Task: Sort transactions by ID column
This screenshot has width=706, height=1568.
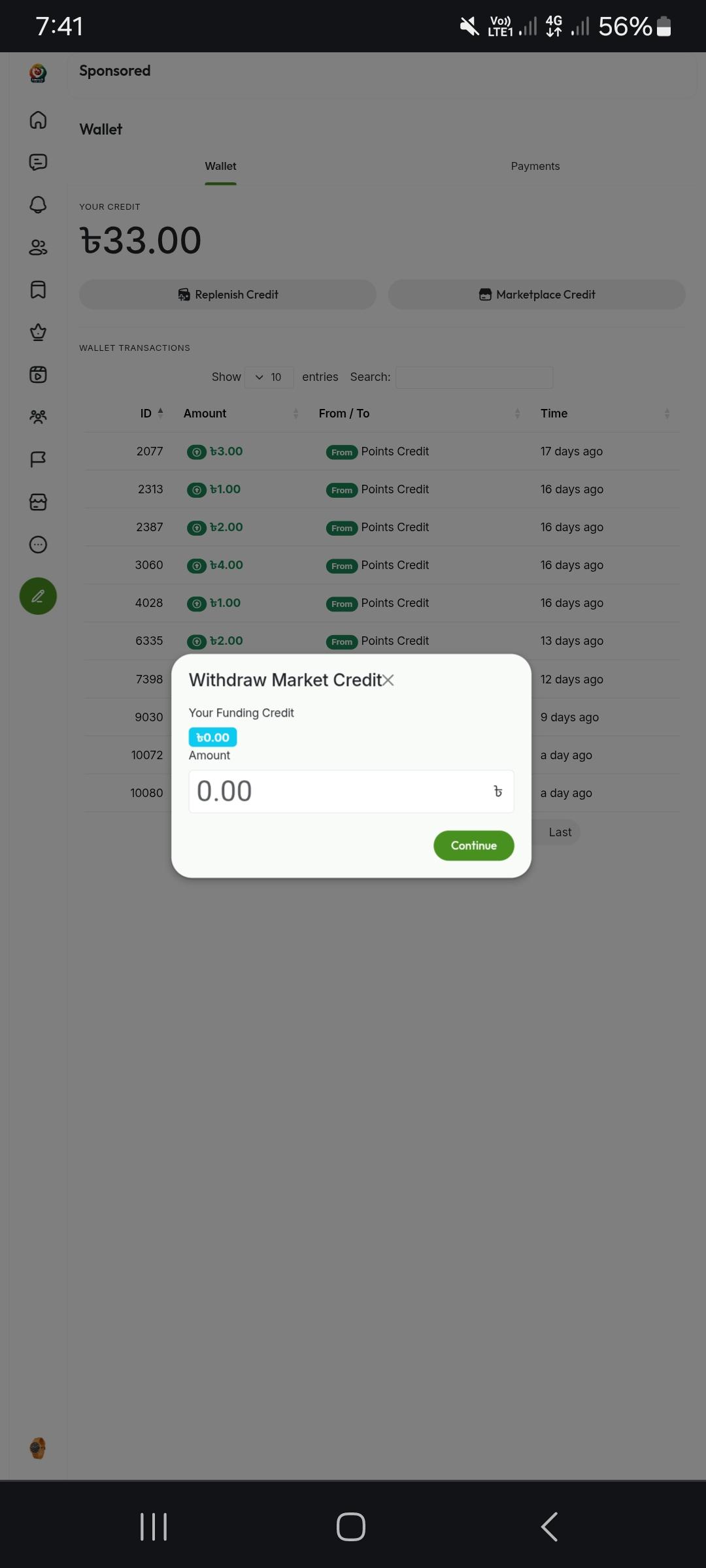Action: point(151,414)
